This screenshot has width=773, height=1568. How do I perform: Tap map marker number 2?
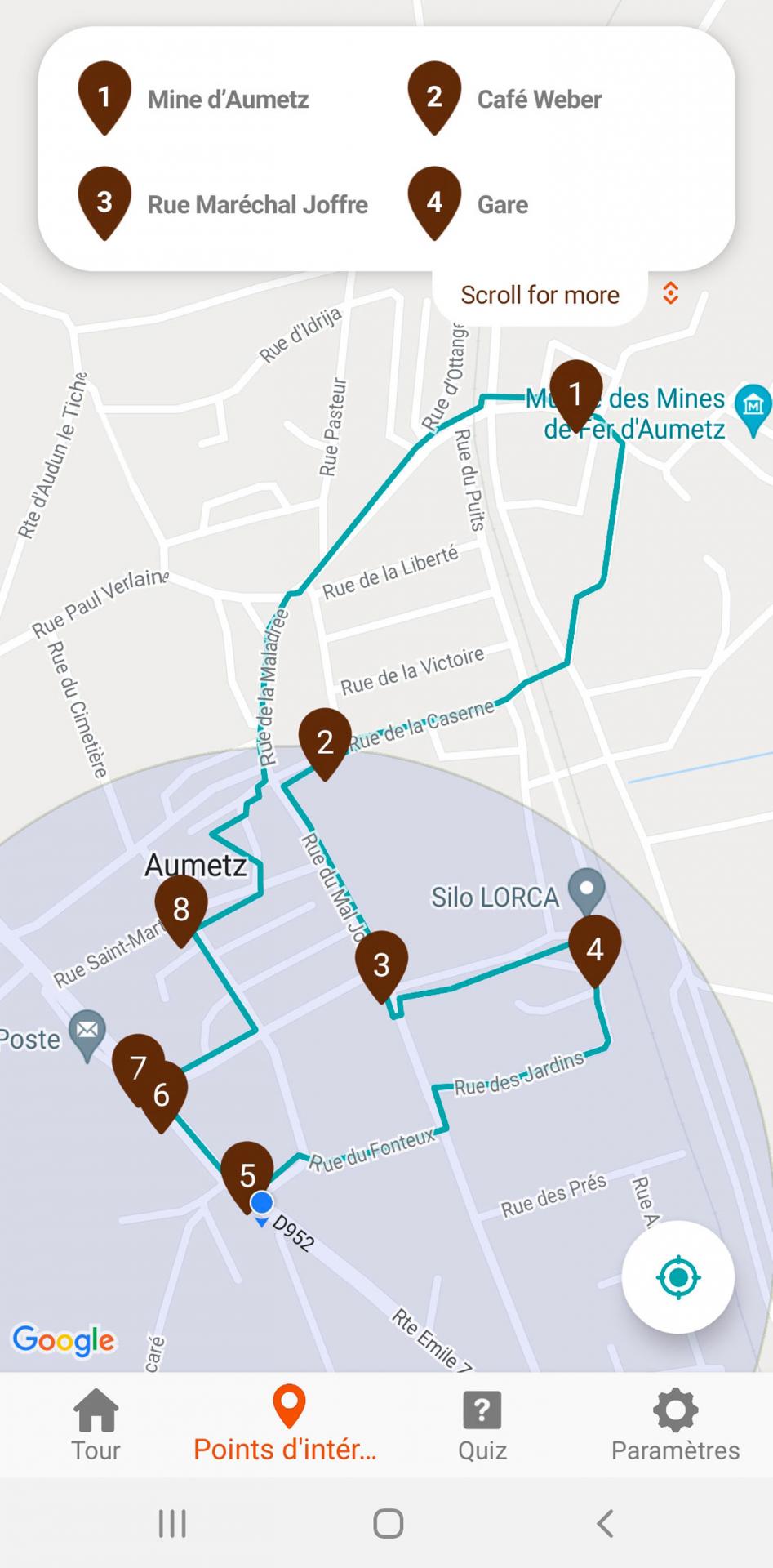pyautogui.click(x=325, y=745)
